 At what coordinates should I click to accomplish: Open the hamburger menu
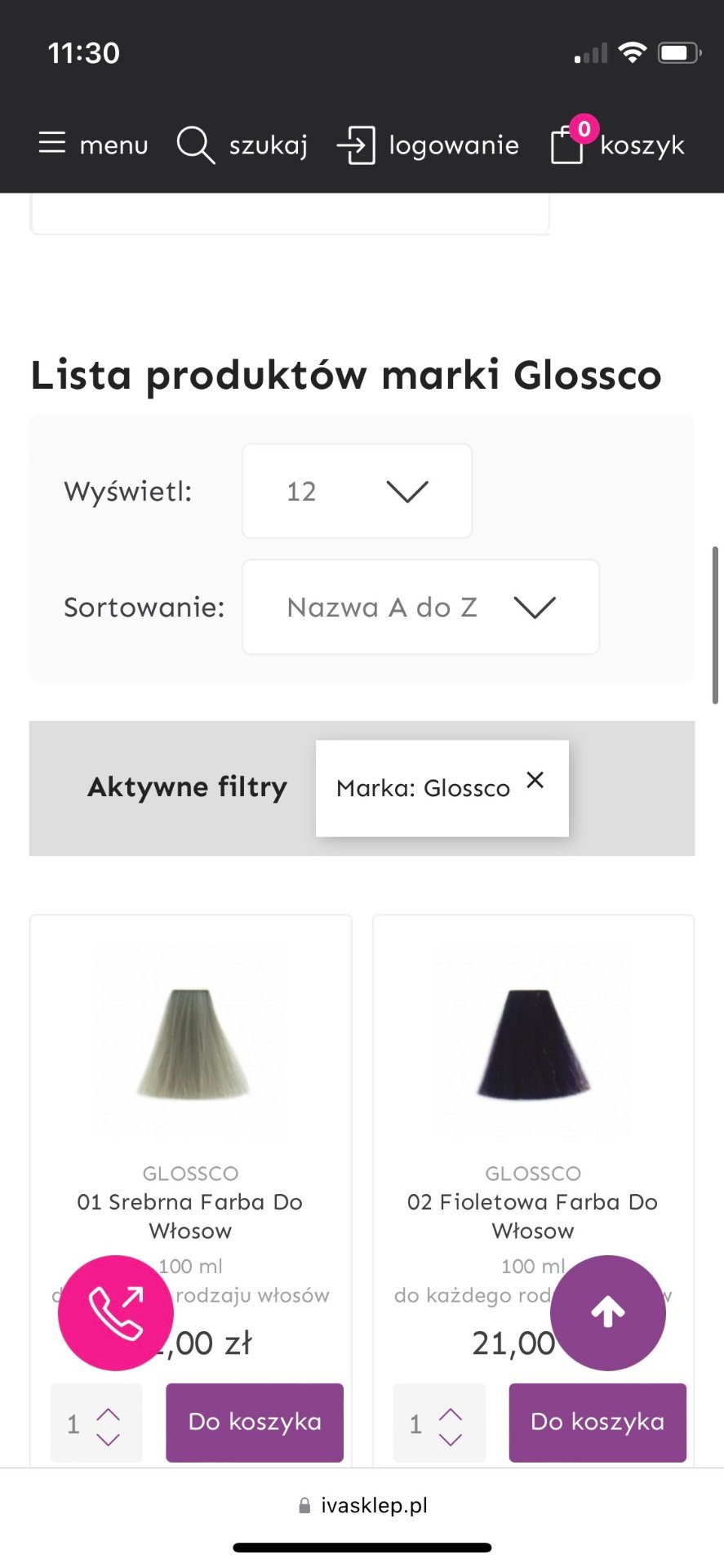92,145
